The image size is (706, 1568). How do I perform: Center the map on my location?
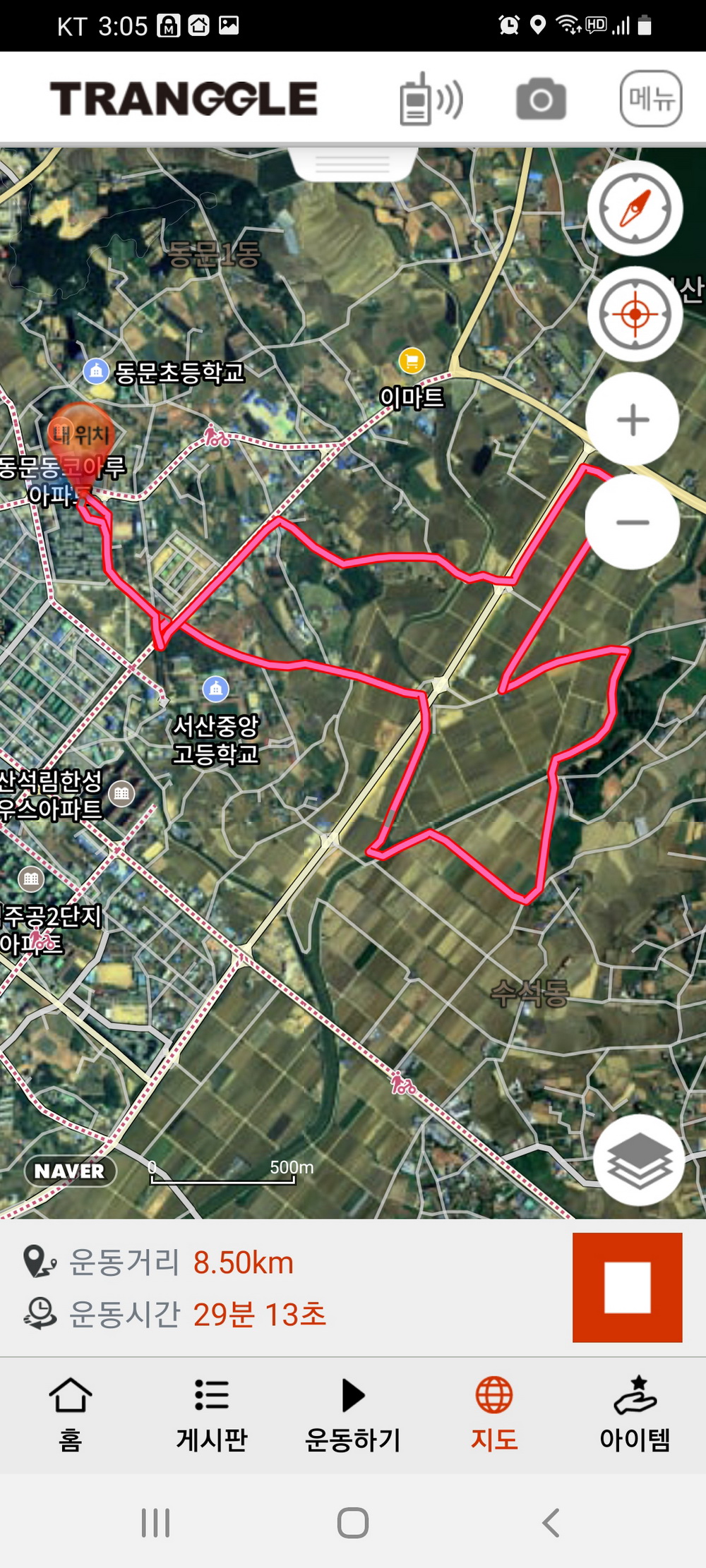(x=635, y=314)
